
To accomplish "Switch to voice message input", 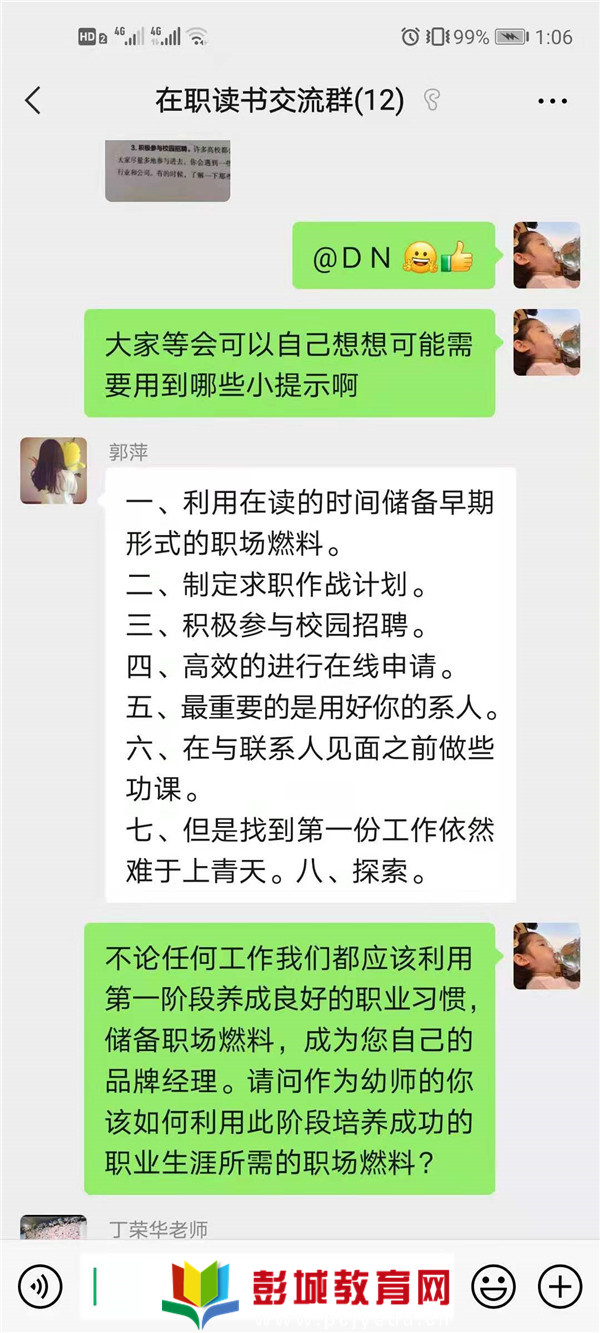I will (x=40, y=1284).
